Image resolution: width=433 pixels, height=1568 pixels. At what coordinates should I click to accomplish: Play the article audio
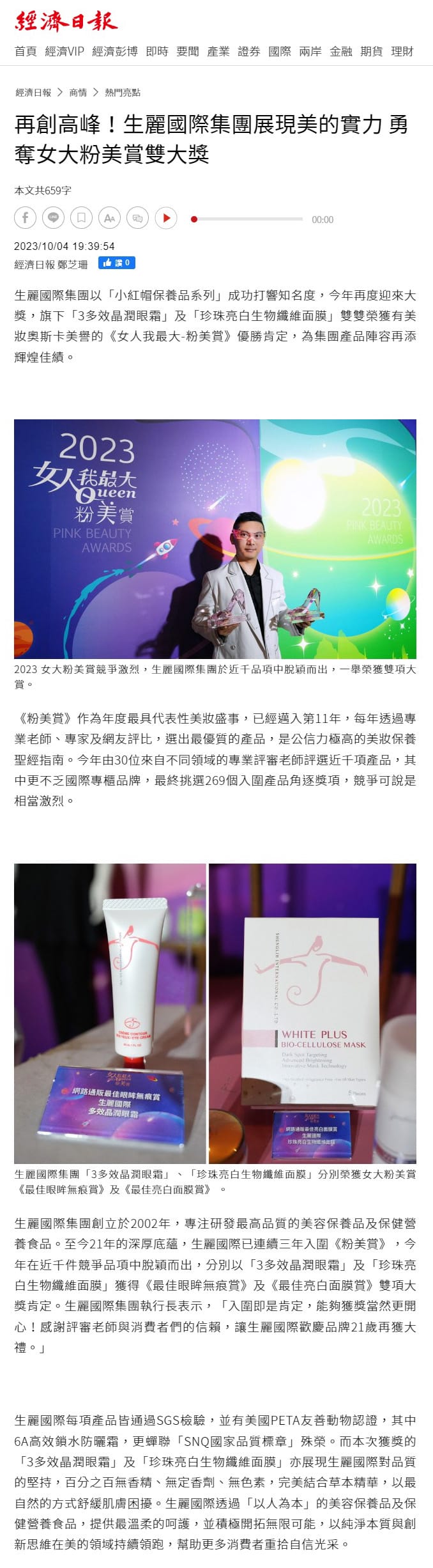(166, 219)
